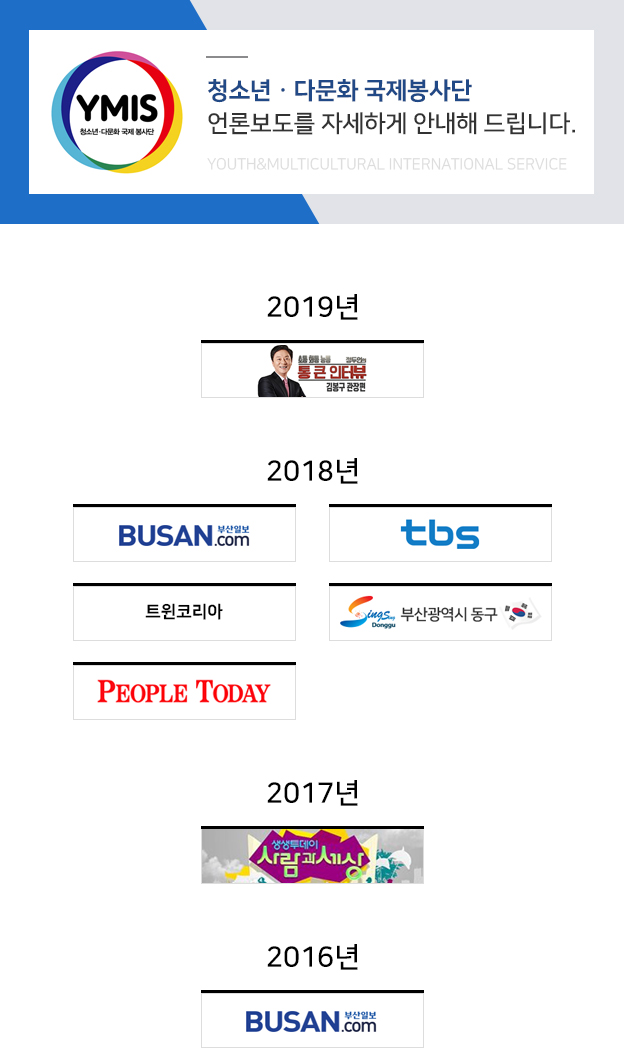Image resolution: width=625 pixels, height=1048 pixels.
Task: Open the 2016 BUSAN.com press link
Action: click(312, 1019)
